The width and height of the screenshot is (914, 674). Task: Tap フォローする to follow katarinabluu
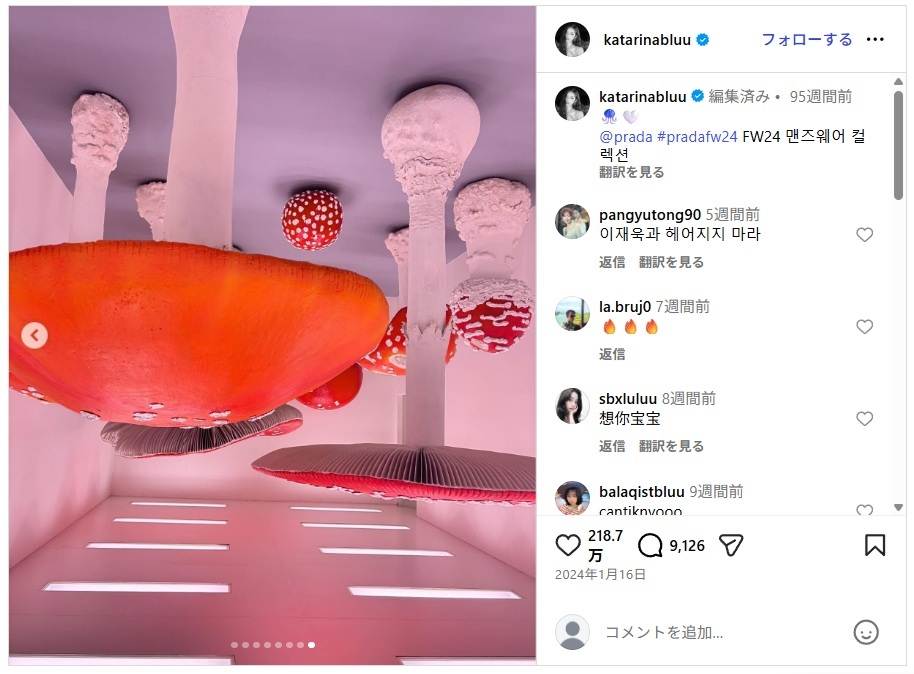tap(806, 40)
